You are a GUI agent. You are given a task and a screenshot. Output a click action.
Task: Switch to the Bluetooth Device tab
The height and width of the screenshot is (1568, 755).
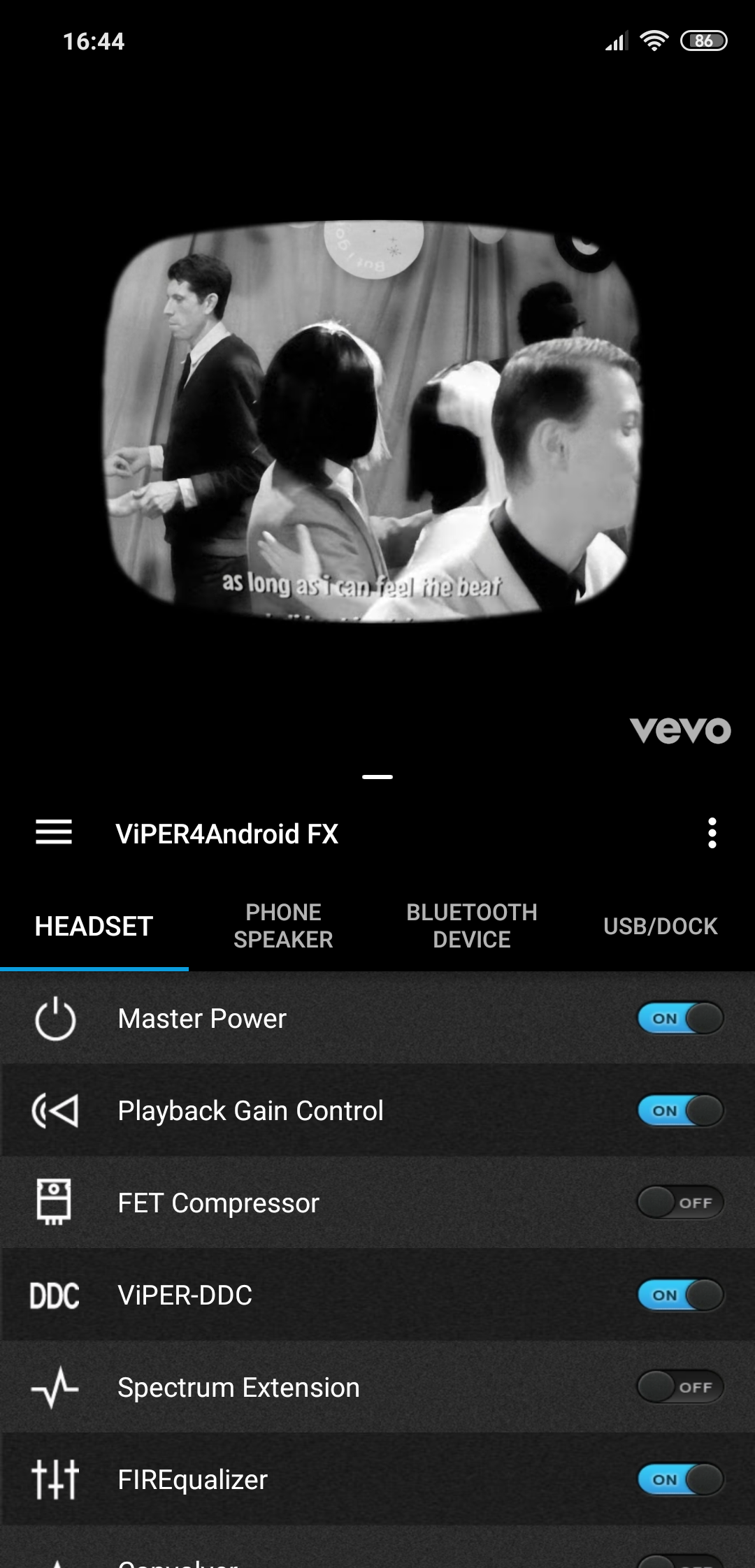472,926
